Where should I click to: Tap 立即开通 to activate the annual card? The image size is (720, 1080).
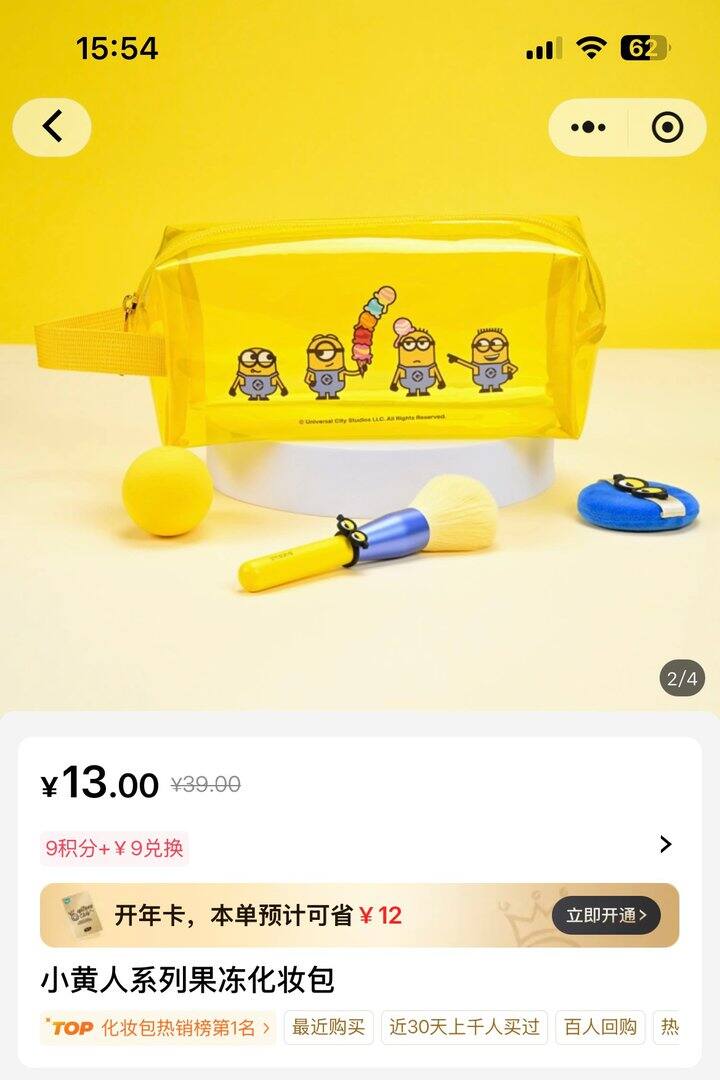(x=606, y=915)
